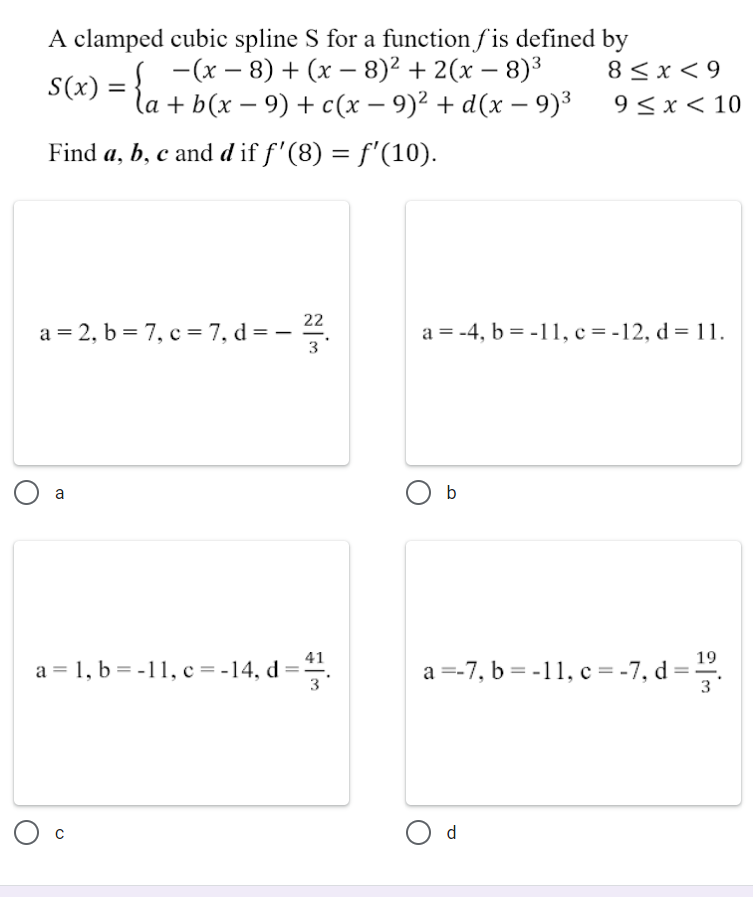Viewport: 753px width, 897px height.
Task: Select radio button for option b
Action: [x=417, y=491]
